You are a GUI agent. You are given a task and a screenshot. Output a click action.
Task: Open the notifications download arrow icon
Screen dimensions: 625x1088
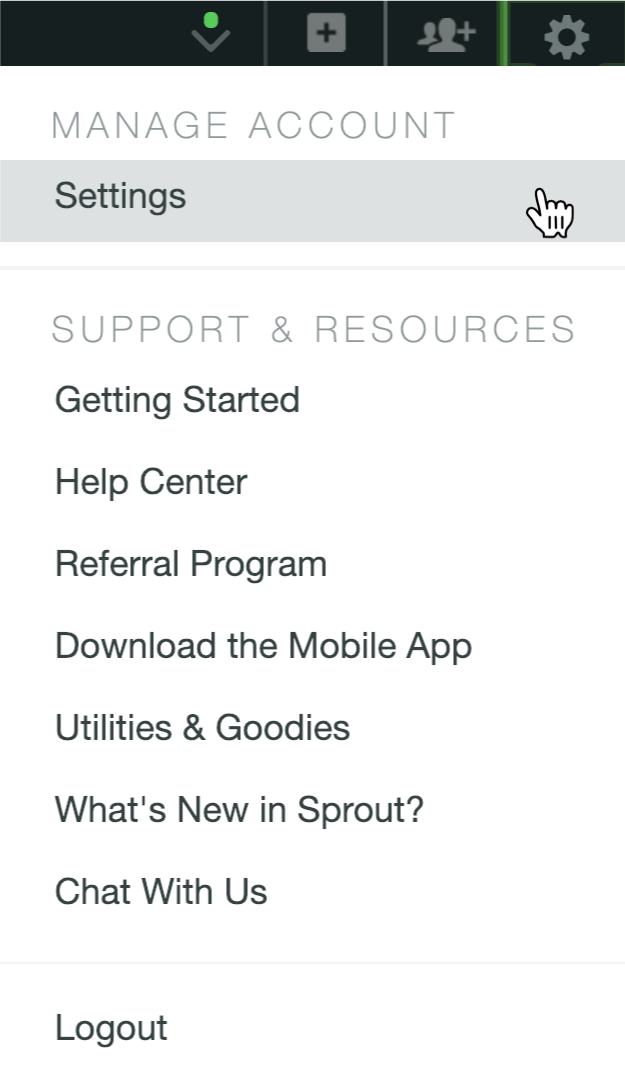tap(211, 33)
